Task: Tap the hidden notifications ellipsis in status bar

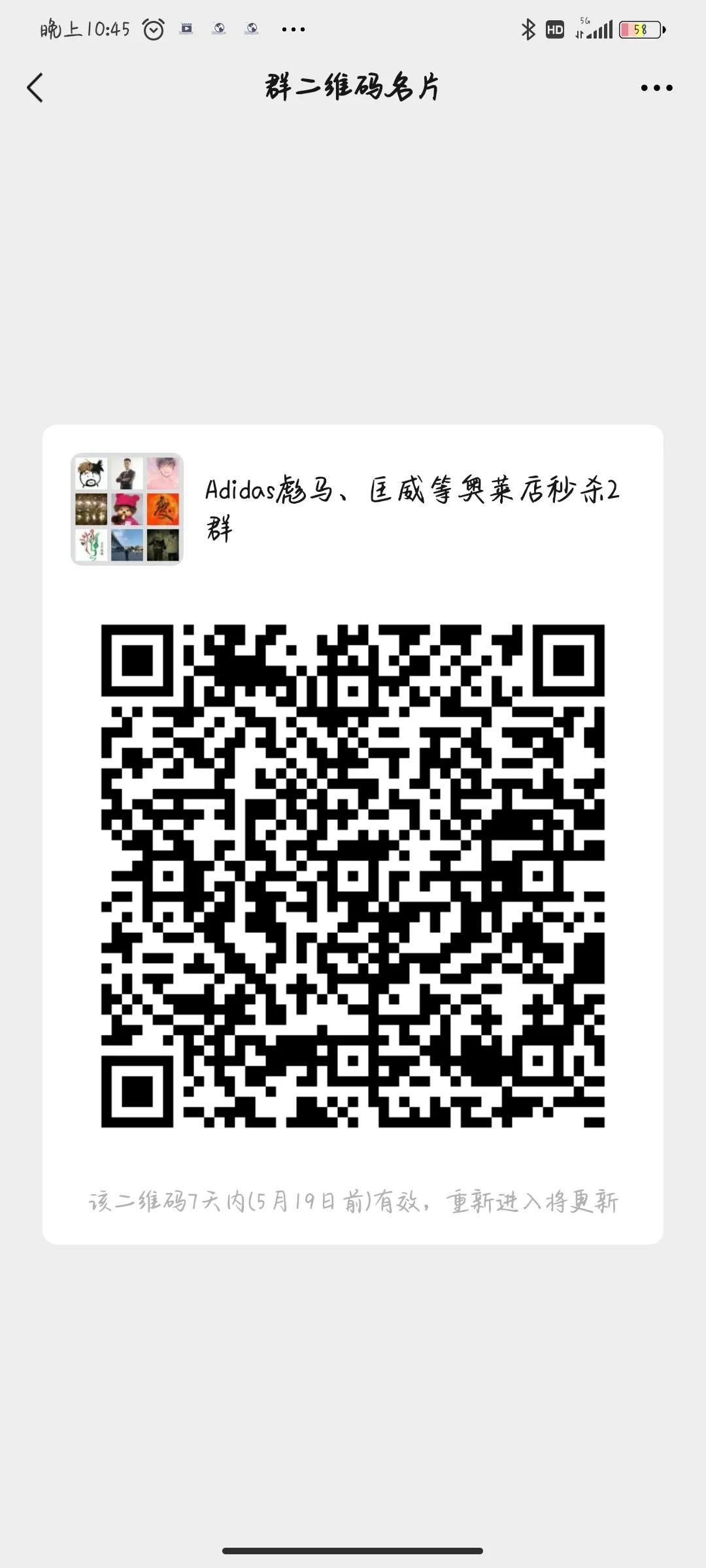Action: coord(292,29)
